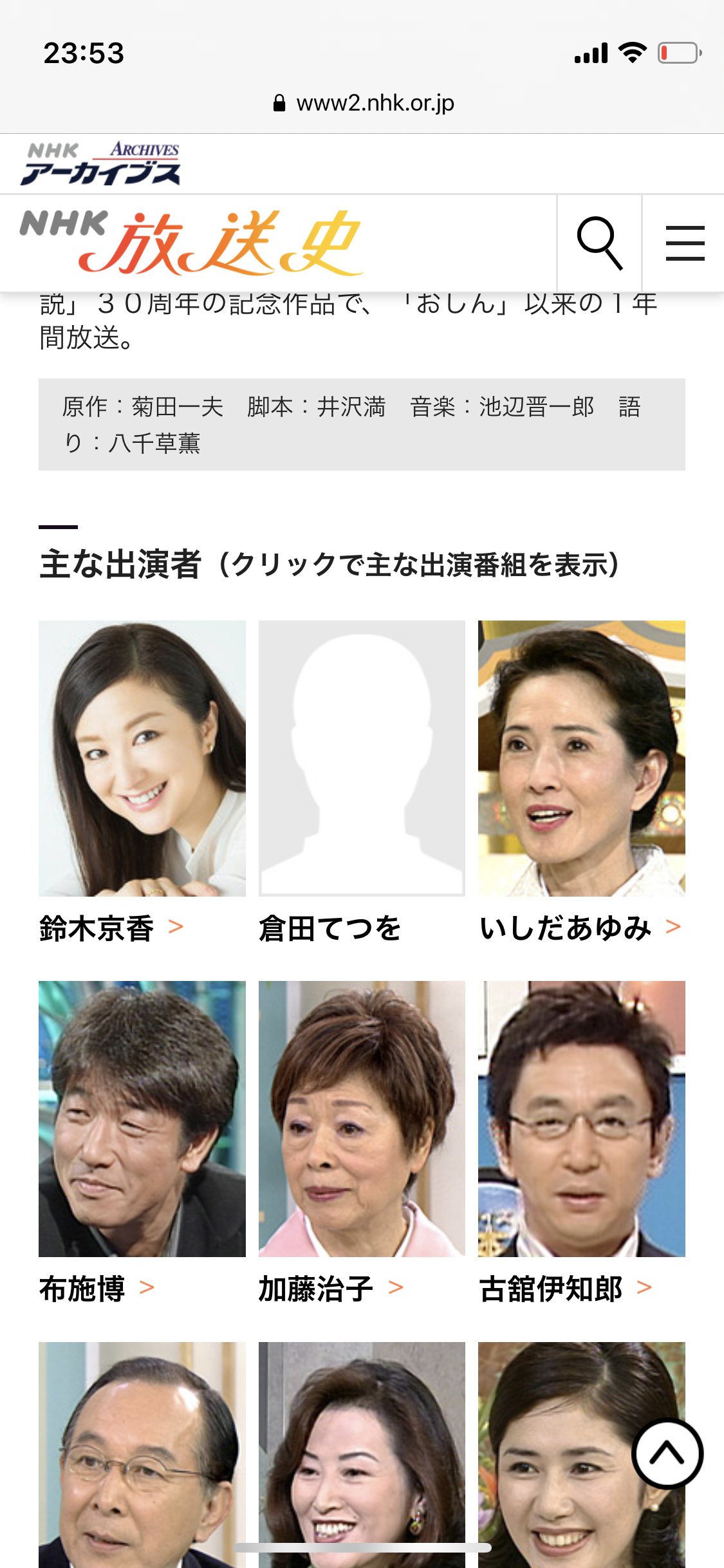Go to the NHK 放送史 home
724x1568 pixels.
(192, 243)
